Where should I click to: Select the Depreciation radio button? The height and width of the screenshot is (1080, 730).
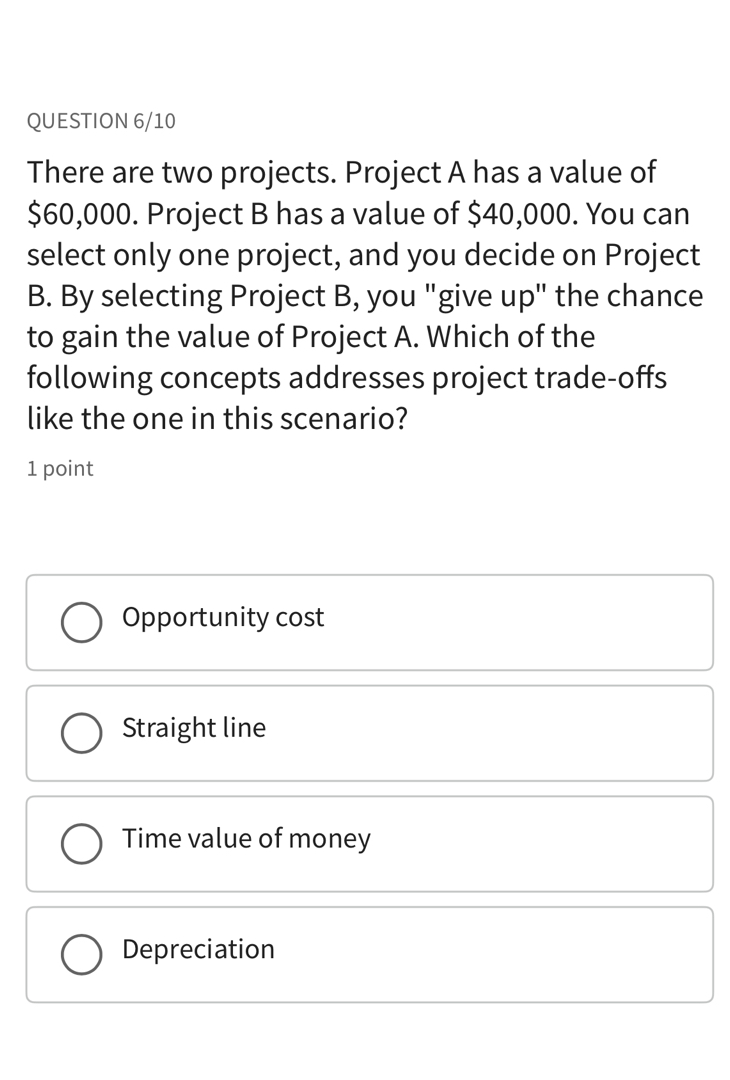(81, 954)
